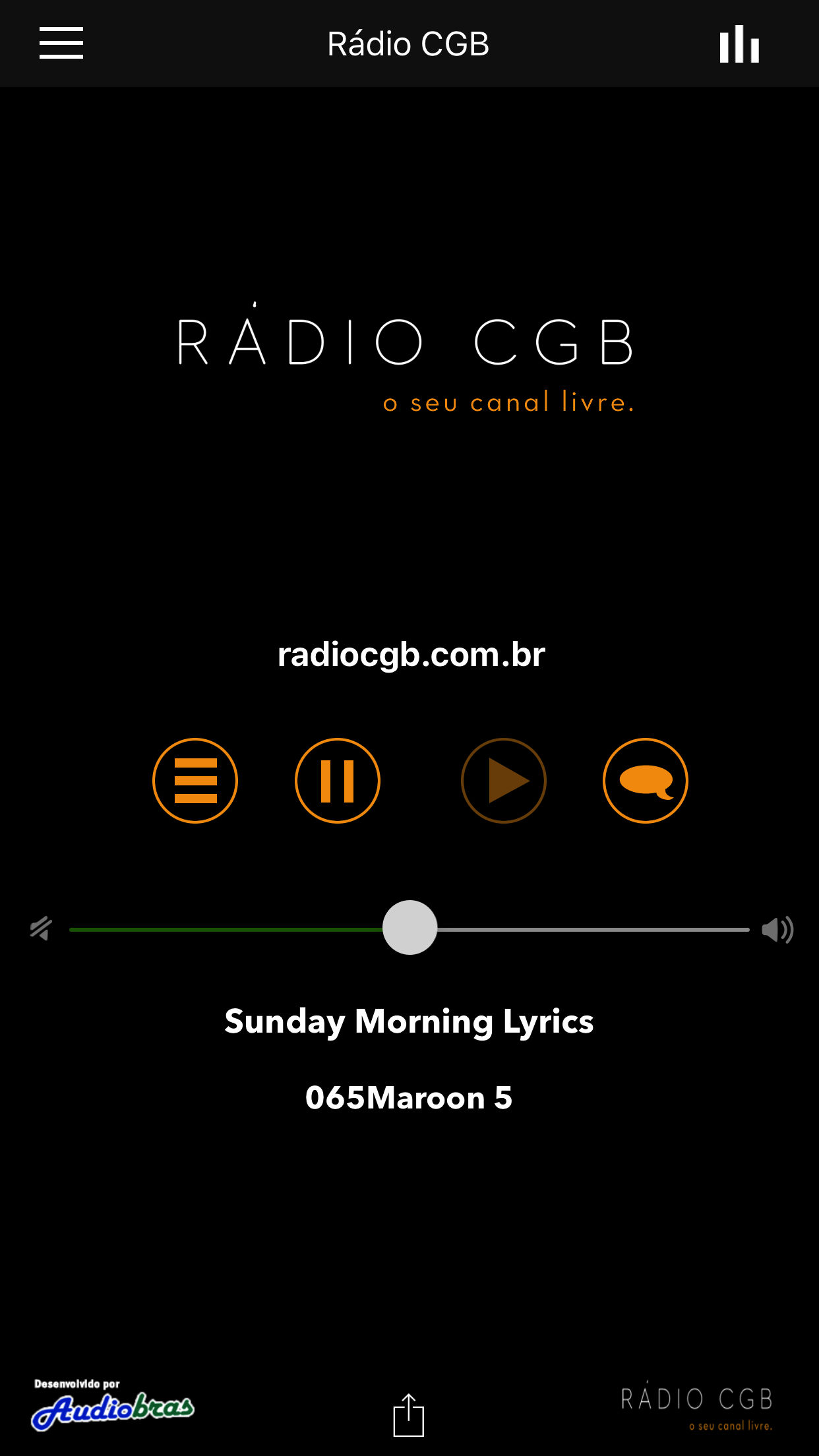Open the hamburger drawer menu

click(x=61, y=44)
